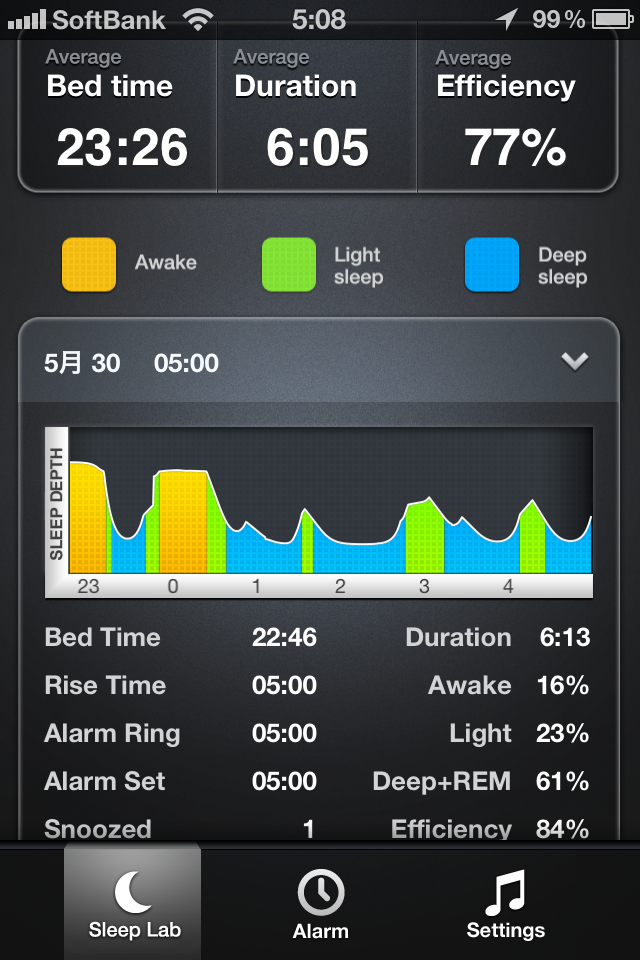Select the Sleep Lab tab
Image resolution: width=640 pixels, height=960 pixels.
[133, 902]
